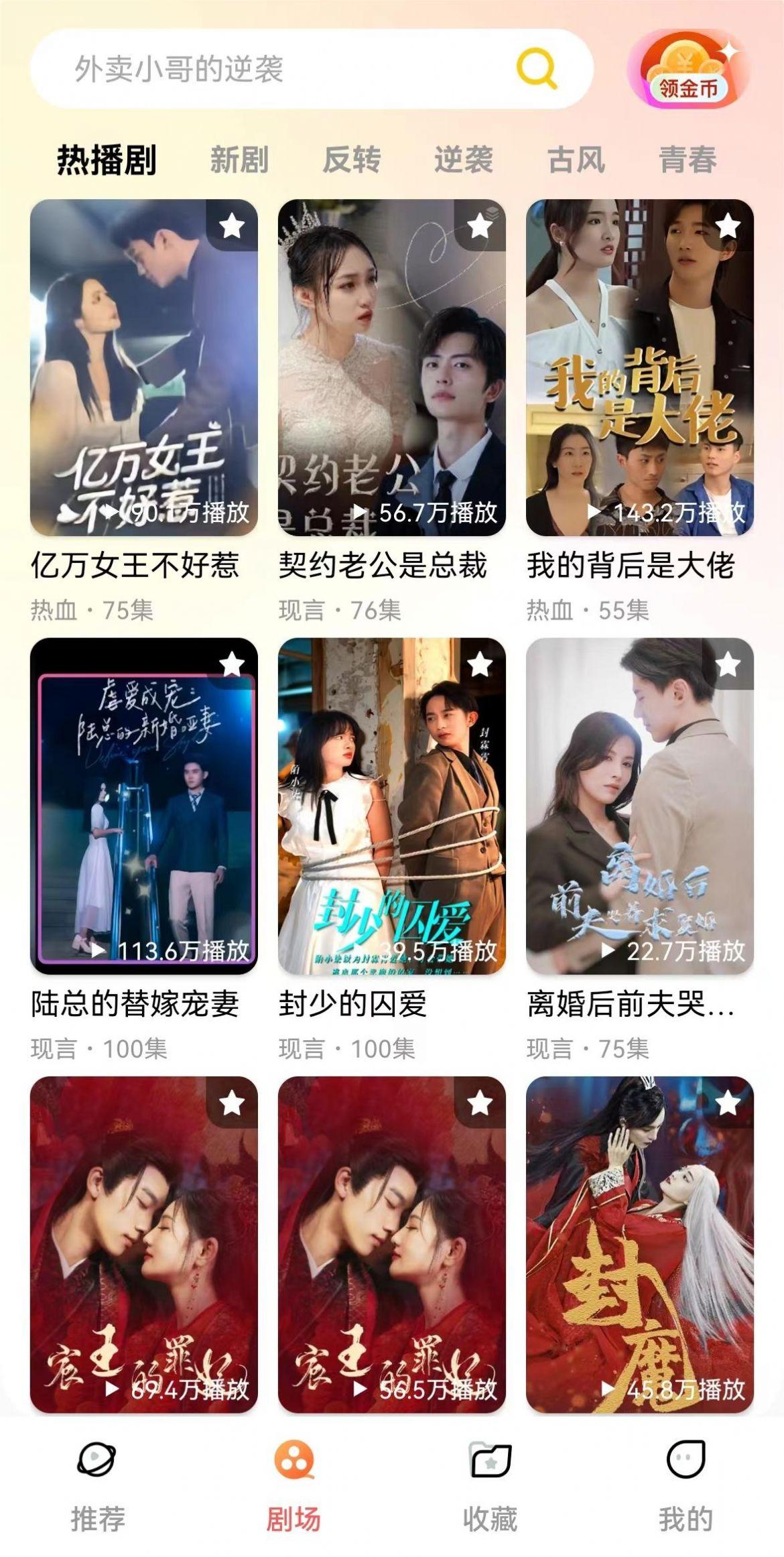Open the 封魔 poster with 45.8万播放
This screenshot has width=784, height=1557.
pos(640,1245)
